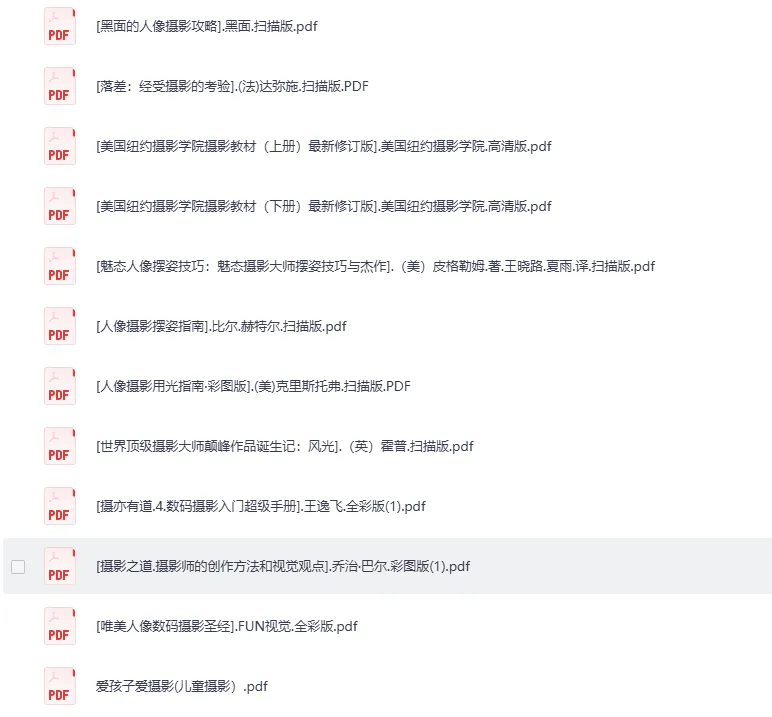Viewport: 772px width, 717px height.
Task: Select the checkbox for 摄影之道 file
Action: click(18, 567)
